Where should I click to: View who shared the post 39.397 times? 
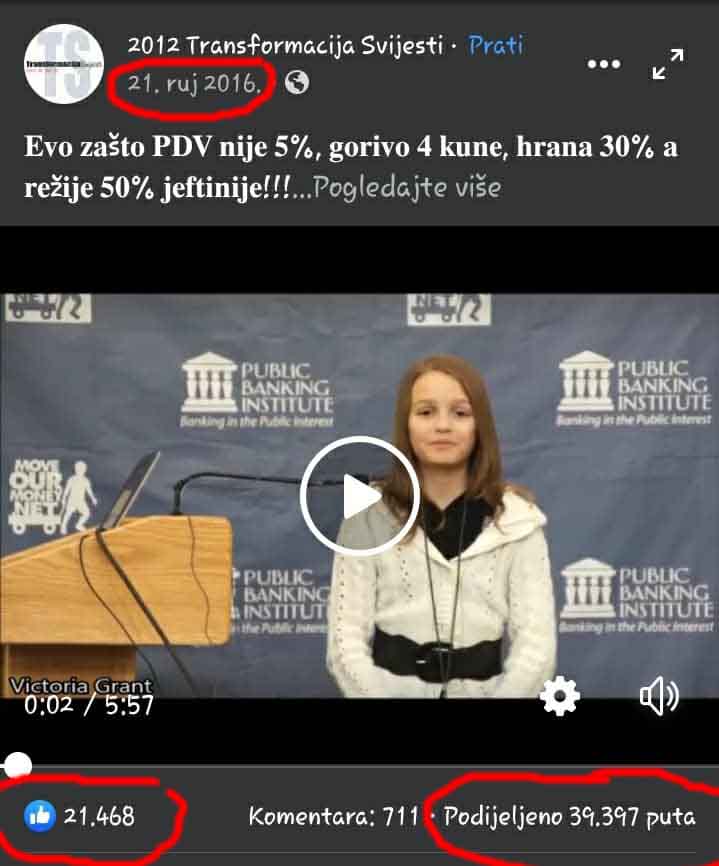pyautogui.click(x=570, y=817)
